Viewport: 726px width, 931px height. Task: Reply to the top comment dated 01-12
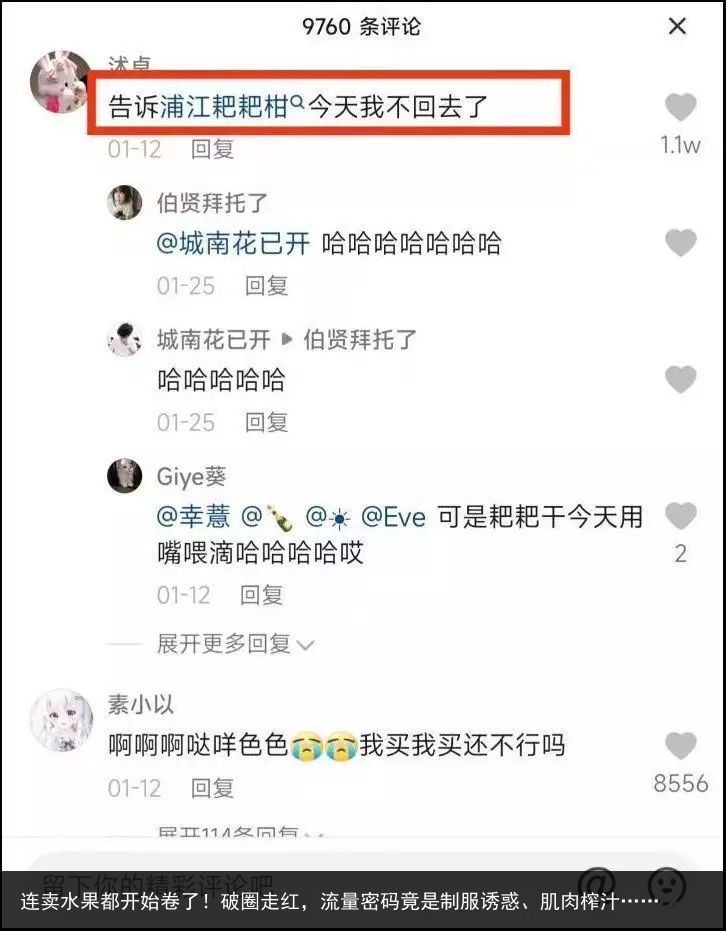point(212,149)
